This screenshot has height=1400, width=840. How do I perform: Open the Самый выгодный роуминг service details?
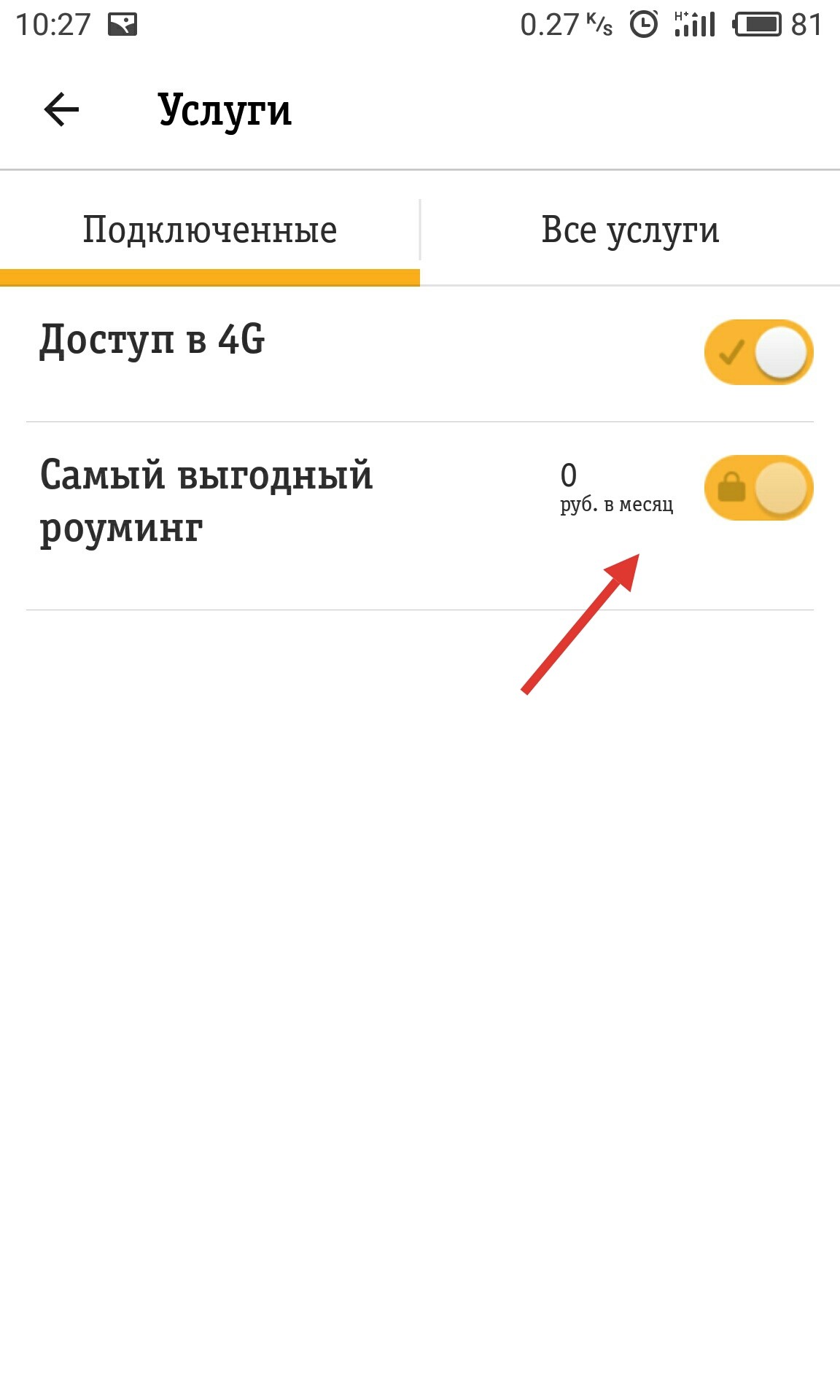206,502
